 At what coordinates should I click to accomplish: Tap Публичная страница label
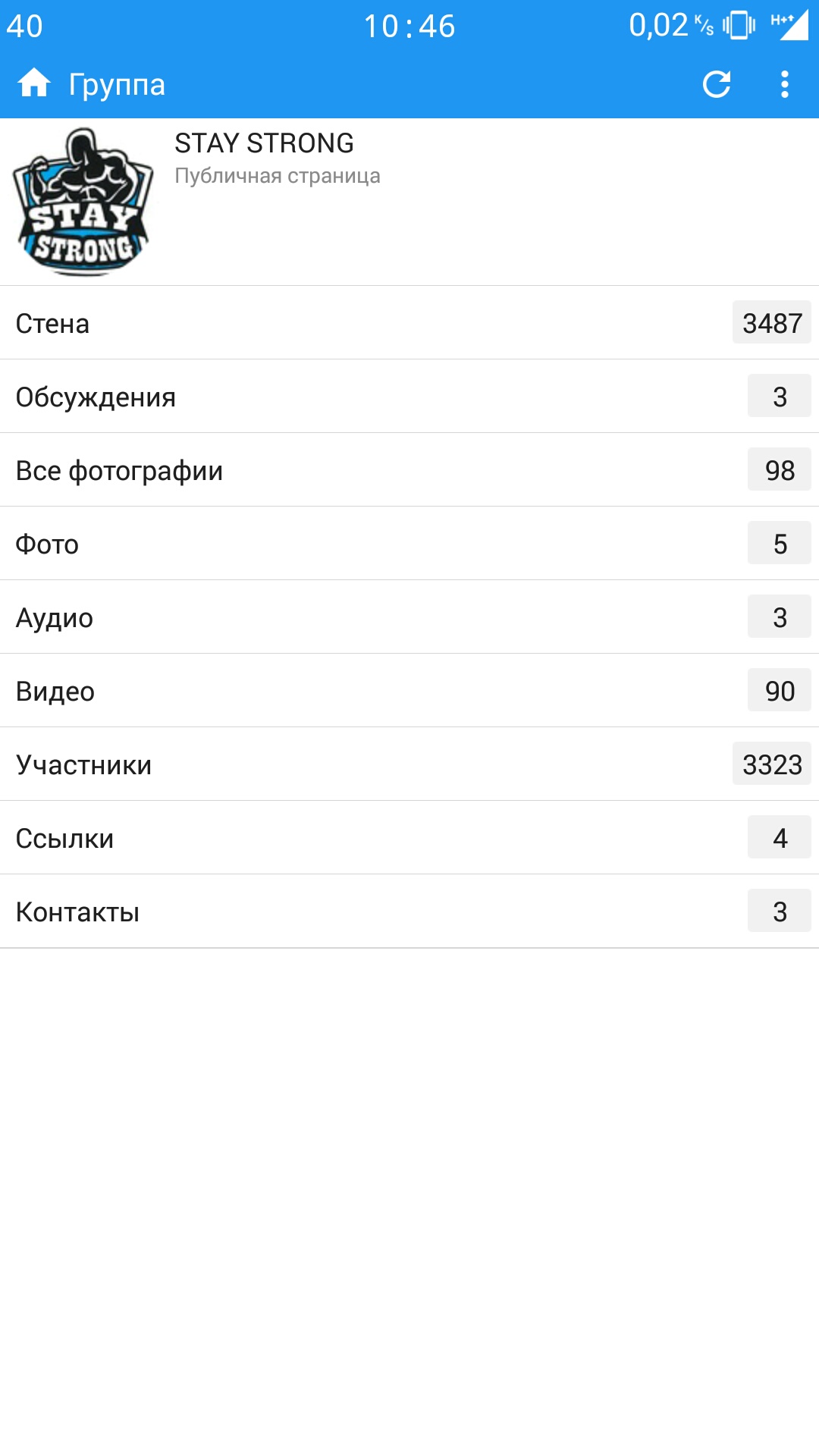(x=278, y=177)
